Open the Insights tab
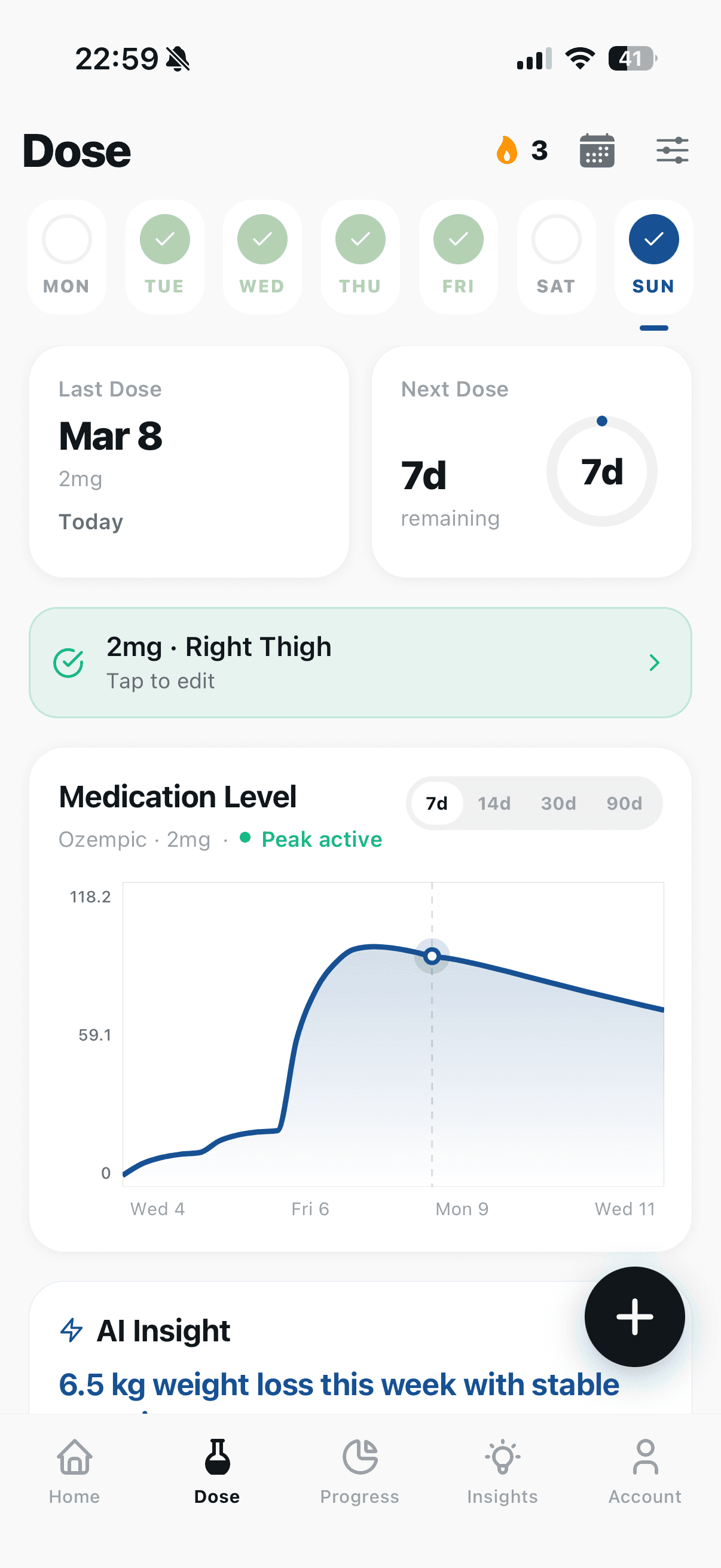This screenshot has height=1568, width=721. point(502,1471)
